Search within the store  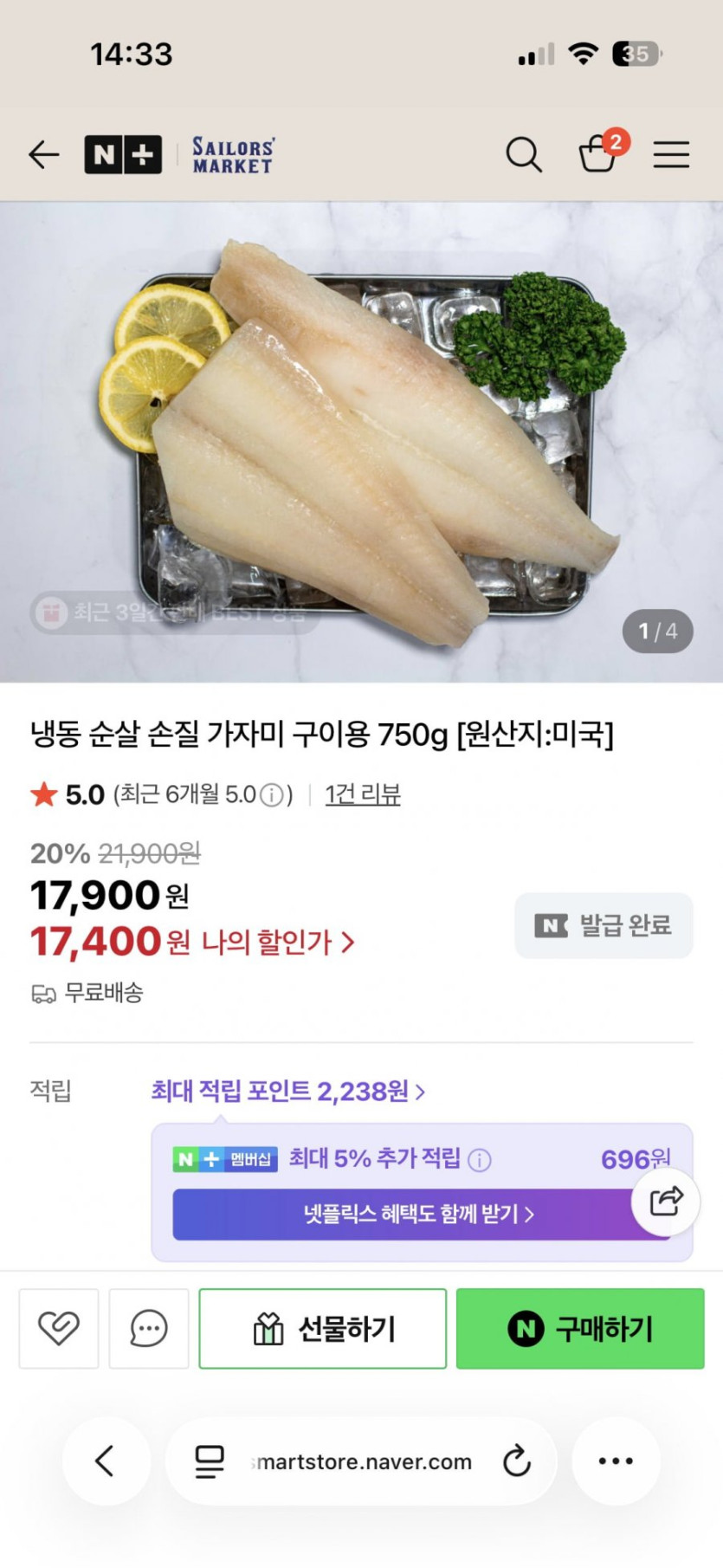524,155
